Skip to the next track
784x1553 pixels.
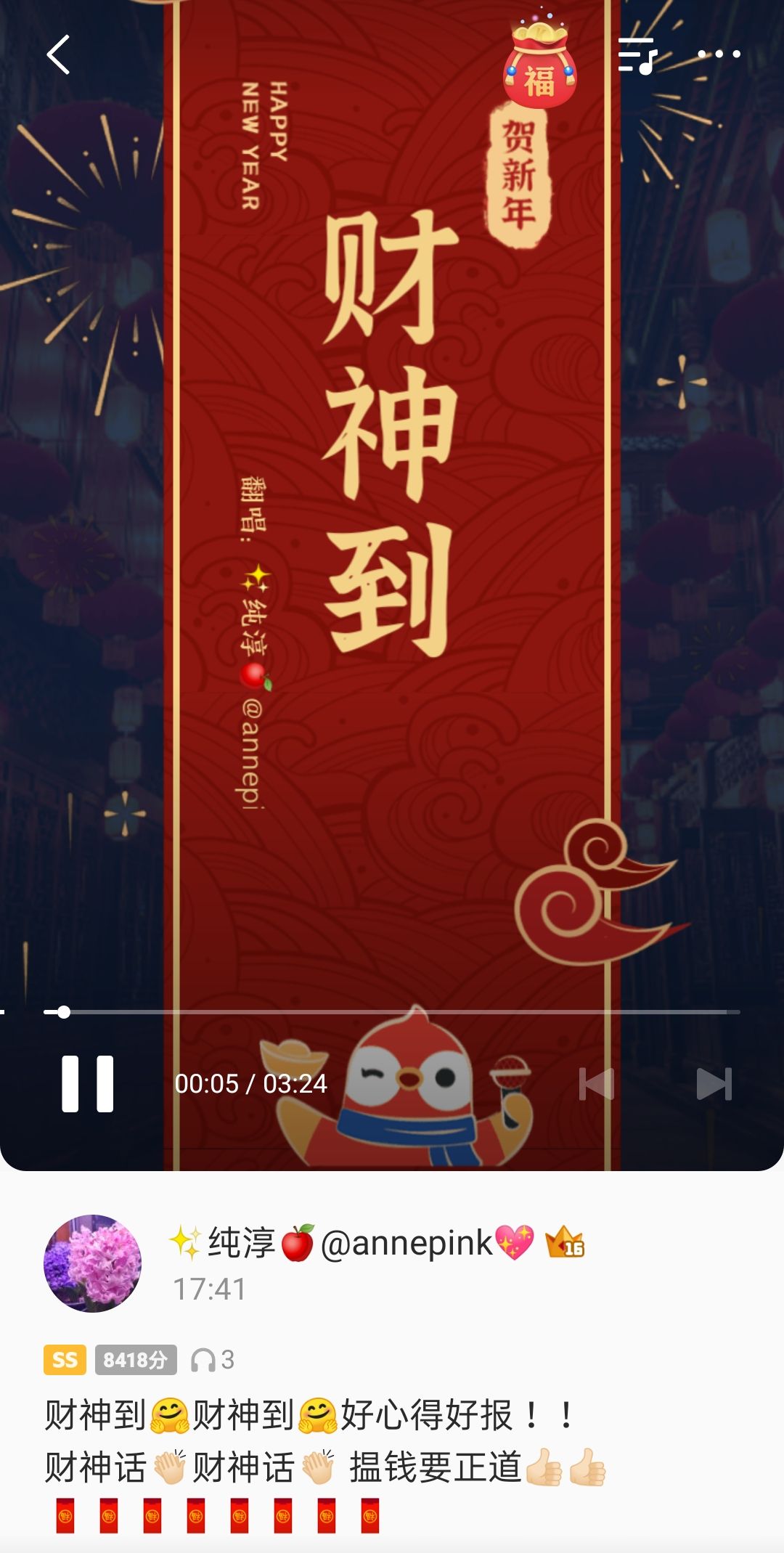pyautogui.click(x=714, y=1084)
